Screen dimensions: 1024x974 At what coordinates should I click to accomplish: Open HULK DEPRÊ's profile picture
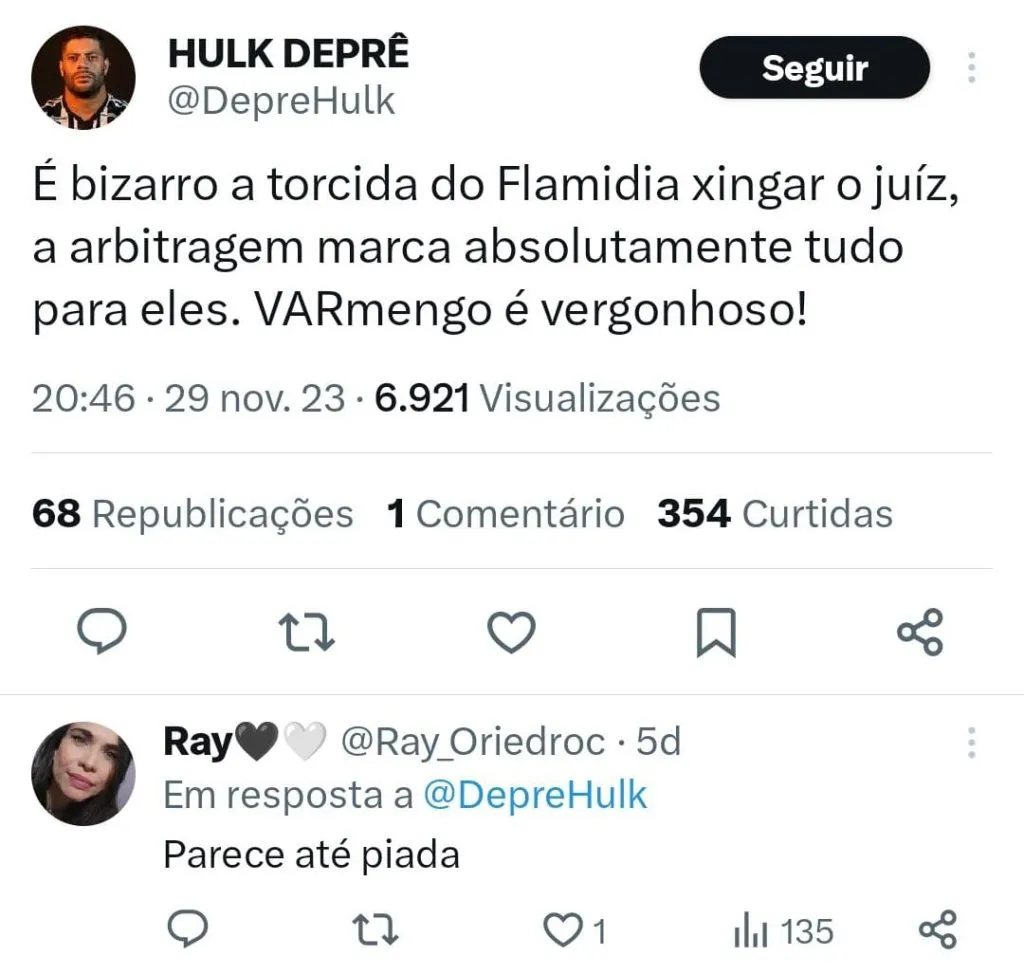coord(83,78)
